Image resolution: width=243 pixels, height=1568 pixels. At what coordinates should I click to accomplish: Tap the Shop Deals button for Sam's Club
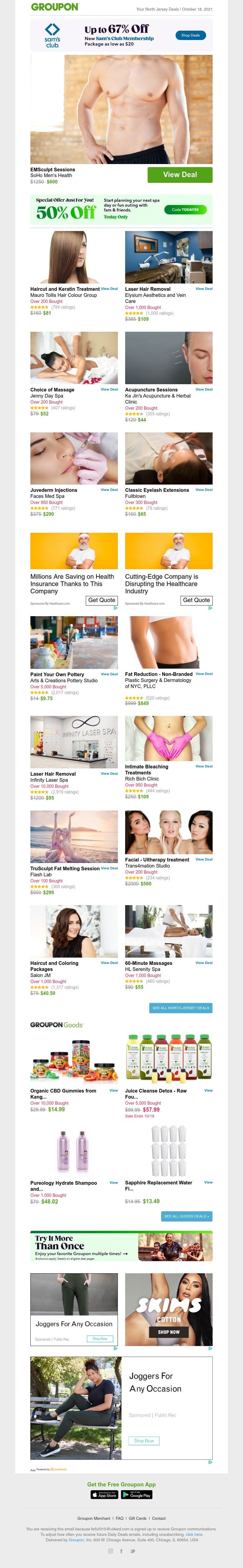point(190,35)
